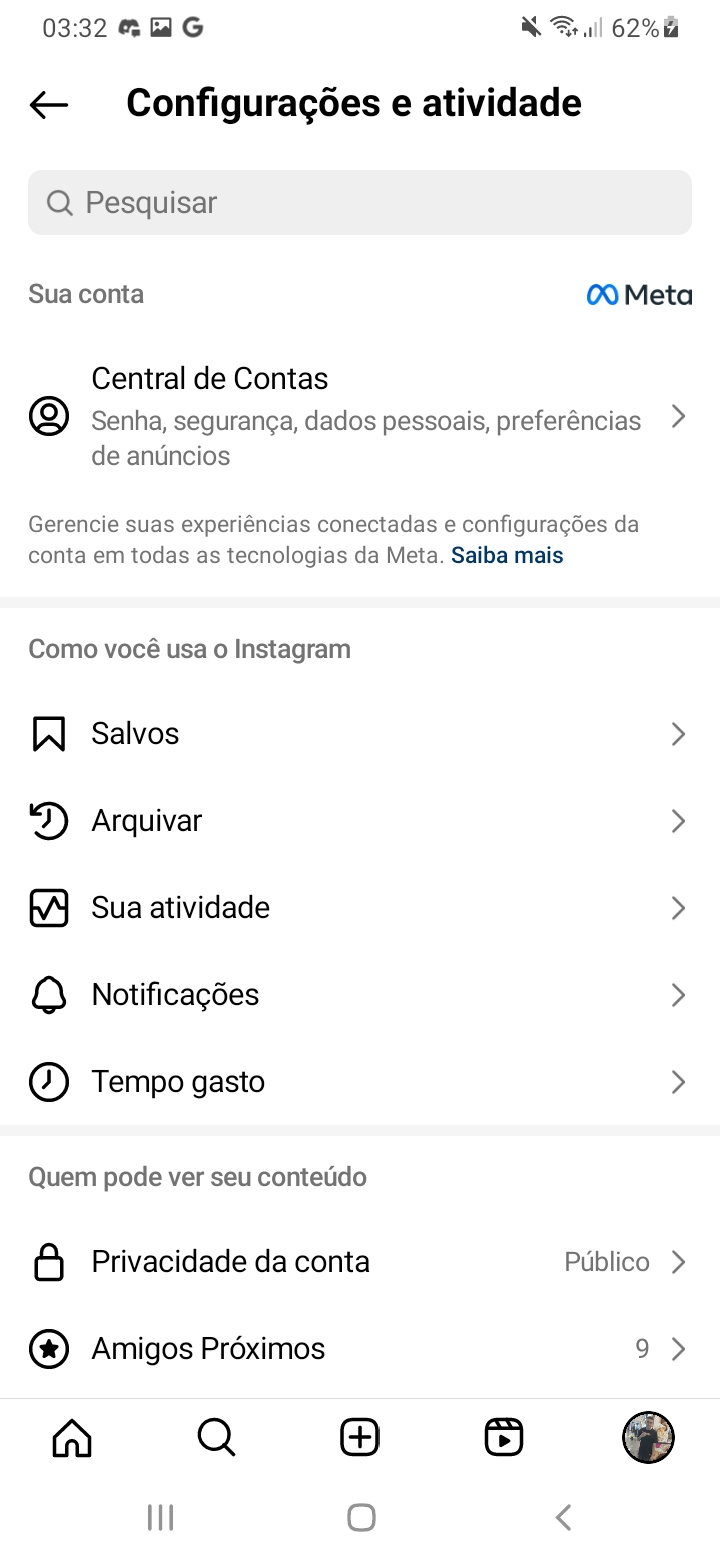
Task: Open your profile tab
Action: tap(648, 1438)
